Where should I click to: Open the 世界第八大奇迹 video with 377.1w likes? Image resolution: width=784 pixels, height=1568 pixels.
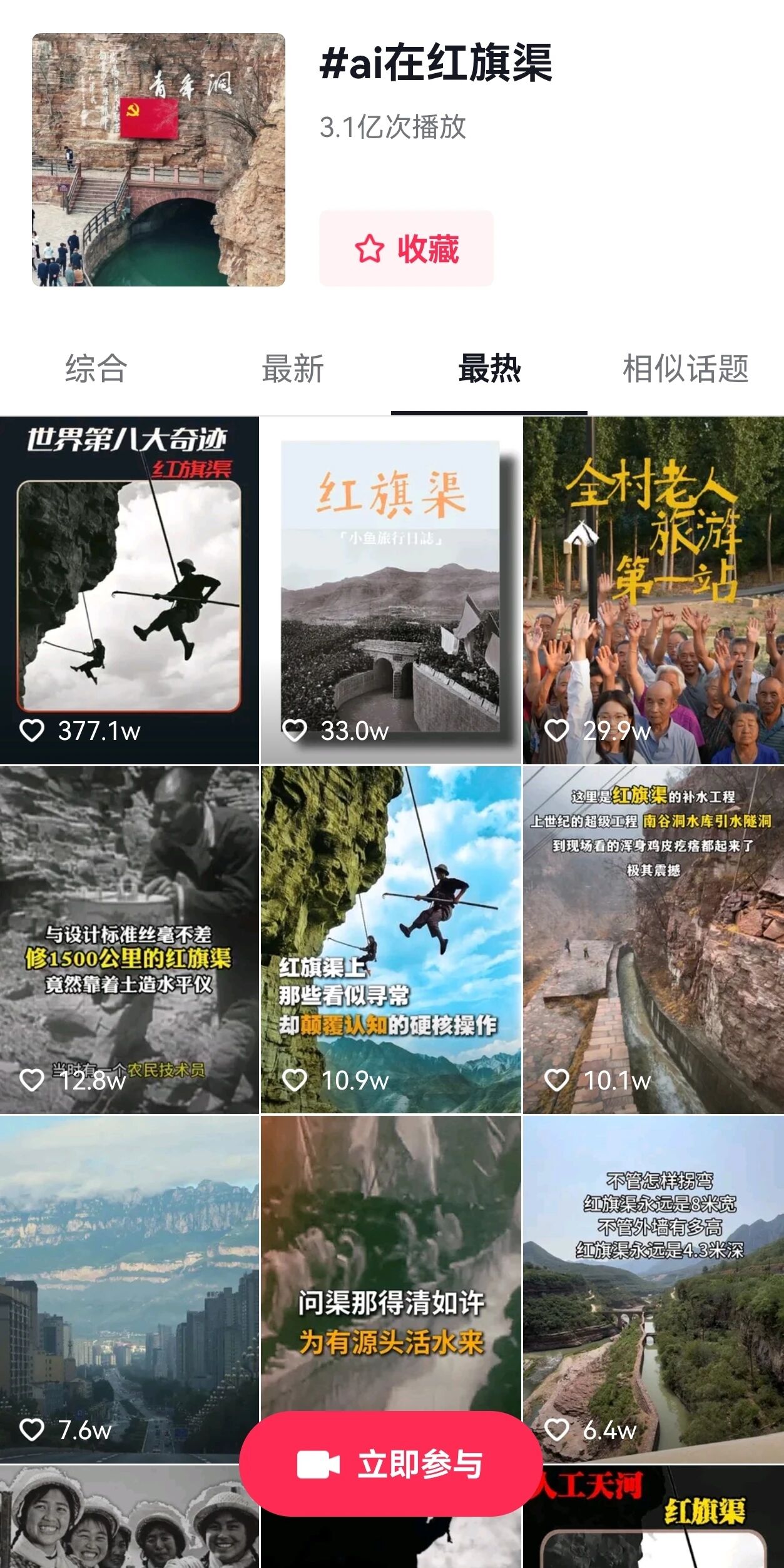[129, 589]
